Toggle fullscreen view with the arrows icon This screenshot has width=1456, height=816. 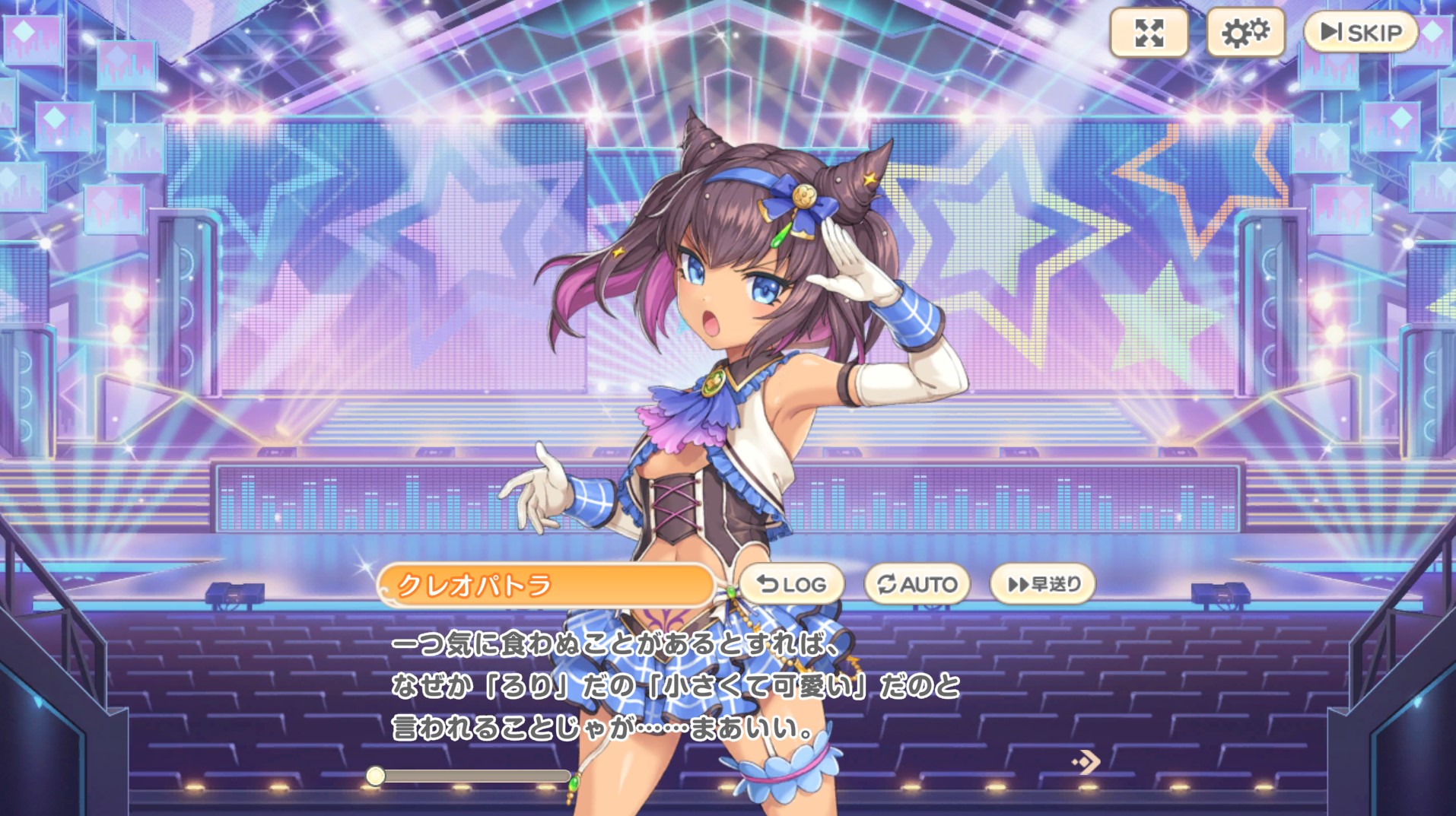click(x=1149, y=33)
